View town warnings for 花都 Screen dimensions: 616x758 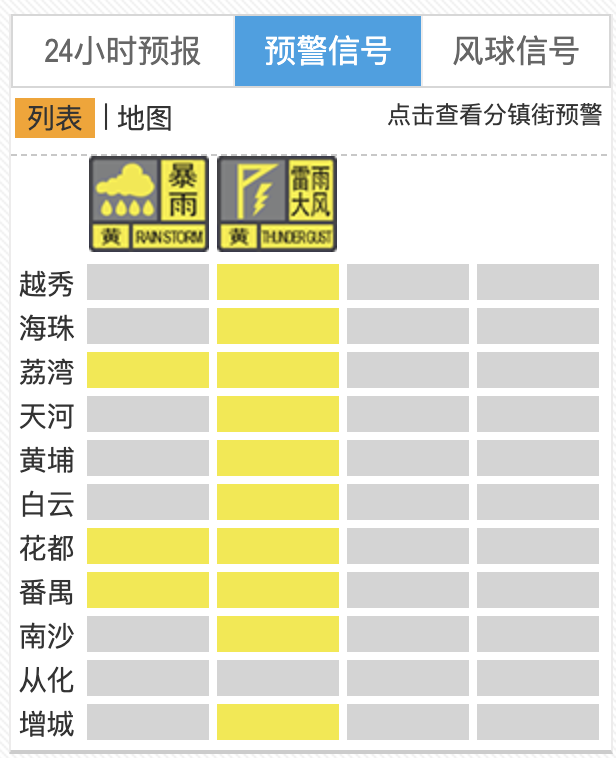tap(47, 547)
